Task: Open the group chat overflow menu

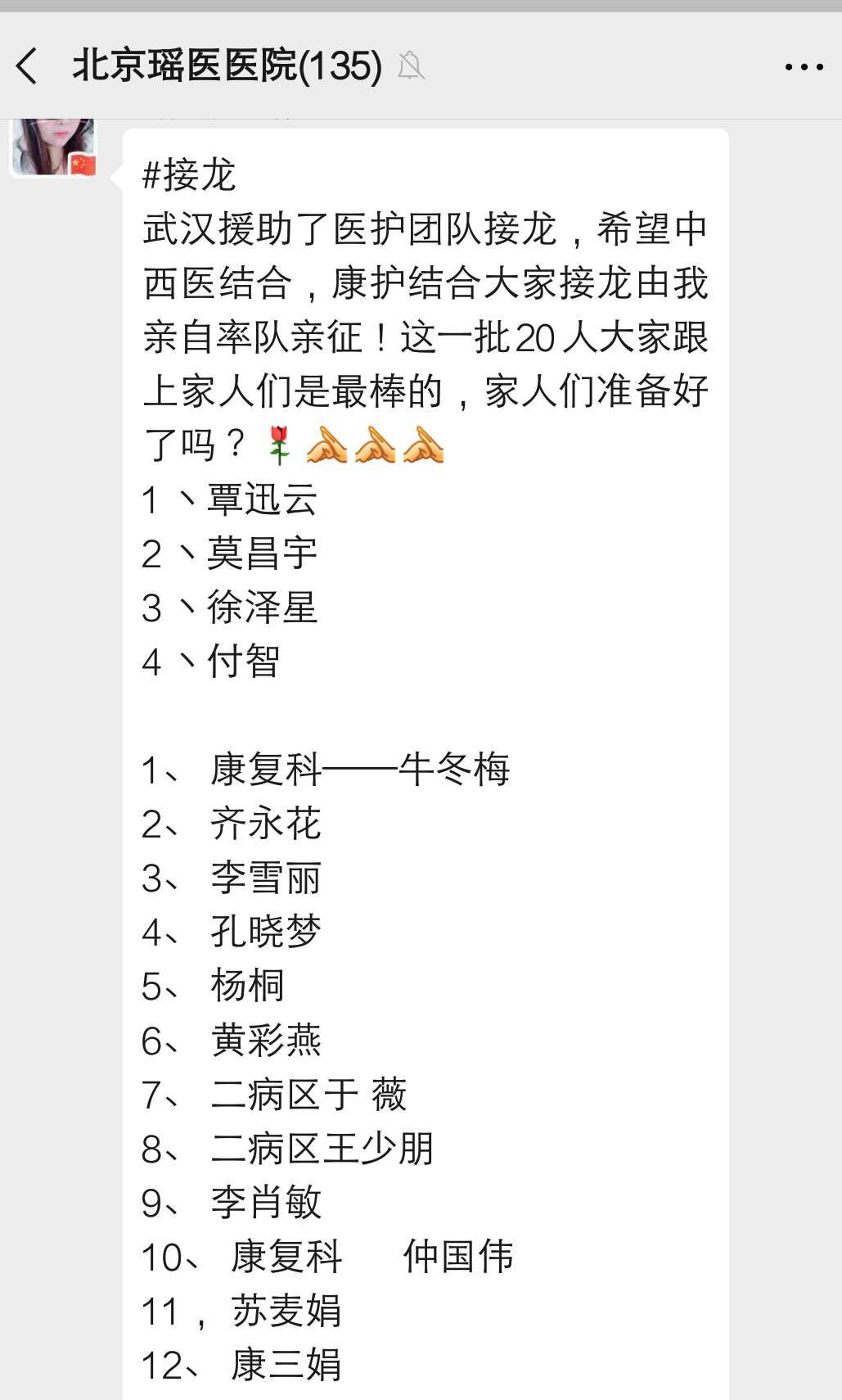Action: coord(804,67)
